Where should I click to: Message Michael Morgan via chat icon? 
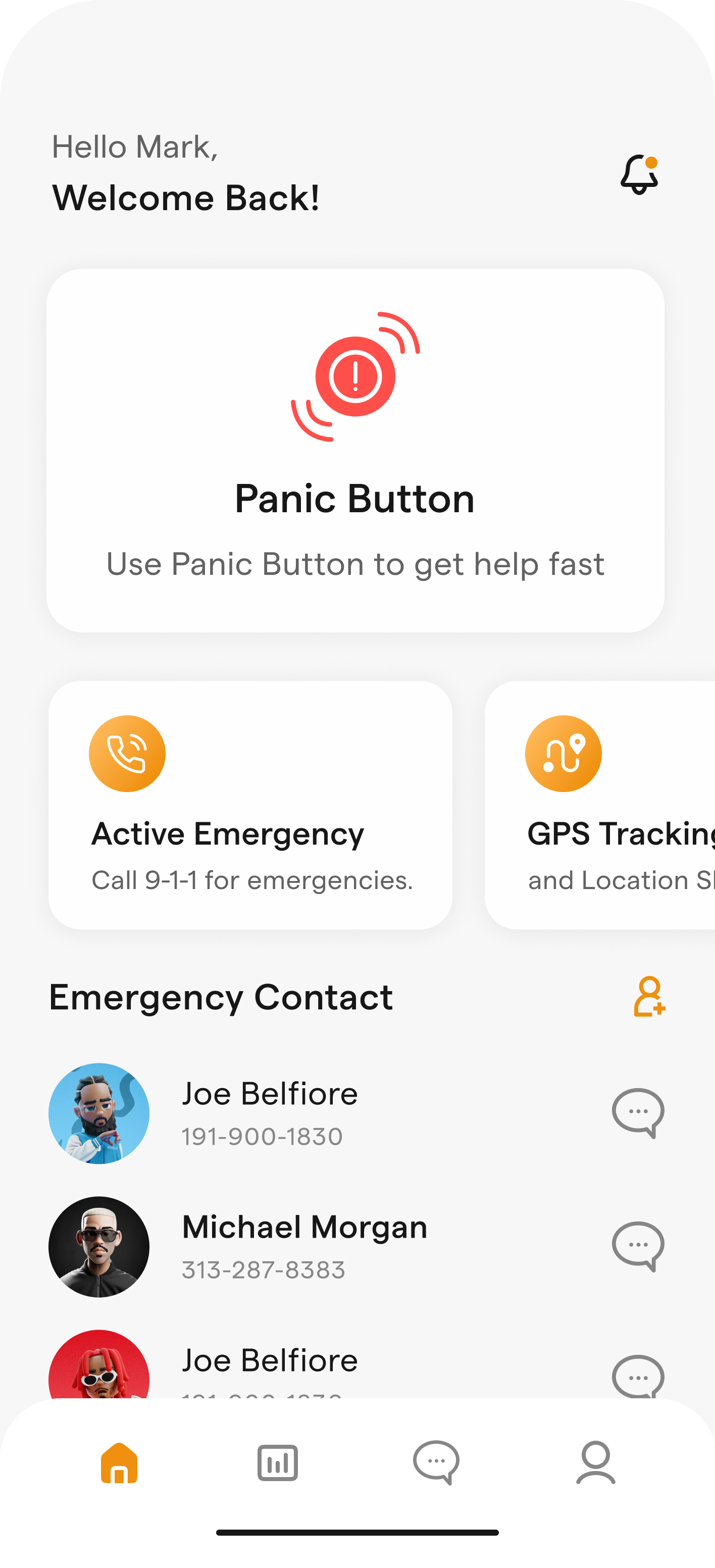638,1245
